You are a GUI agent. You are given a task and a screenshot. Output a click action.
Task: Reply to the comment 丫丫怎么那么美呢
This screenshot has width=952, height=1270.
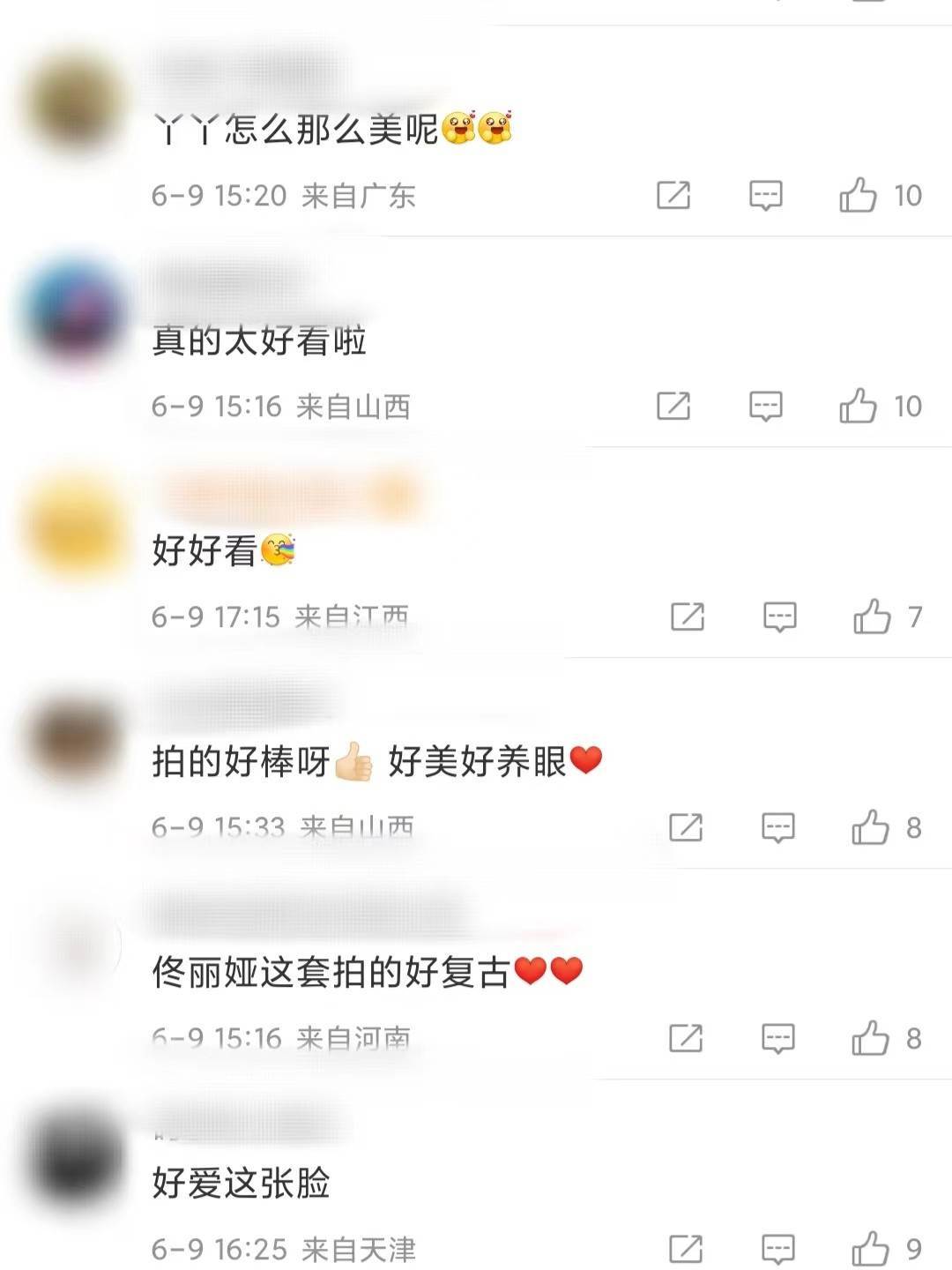[765, 195]
